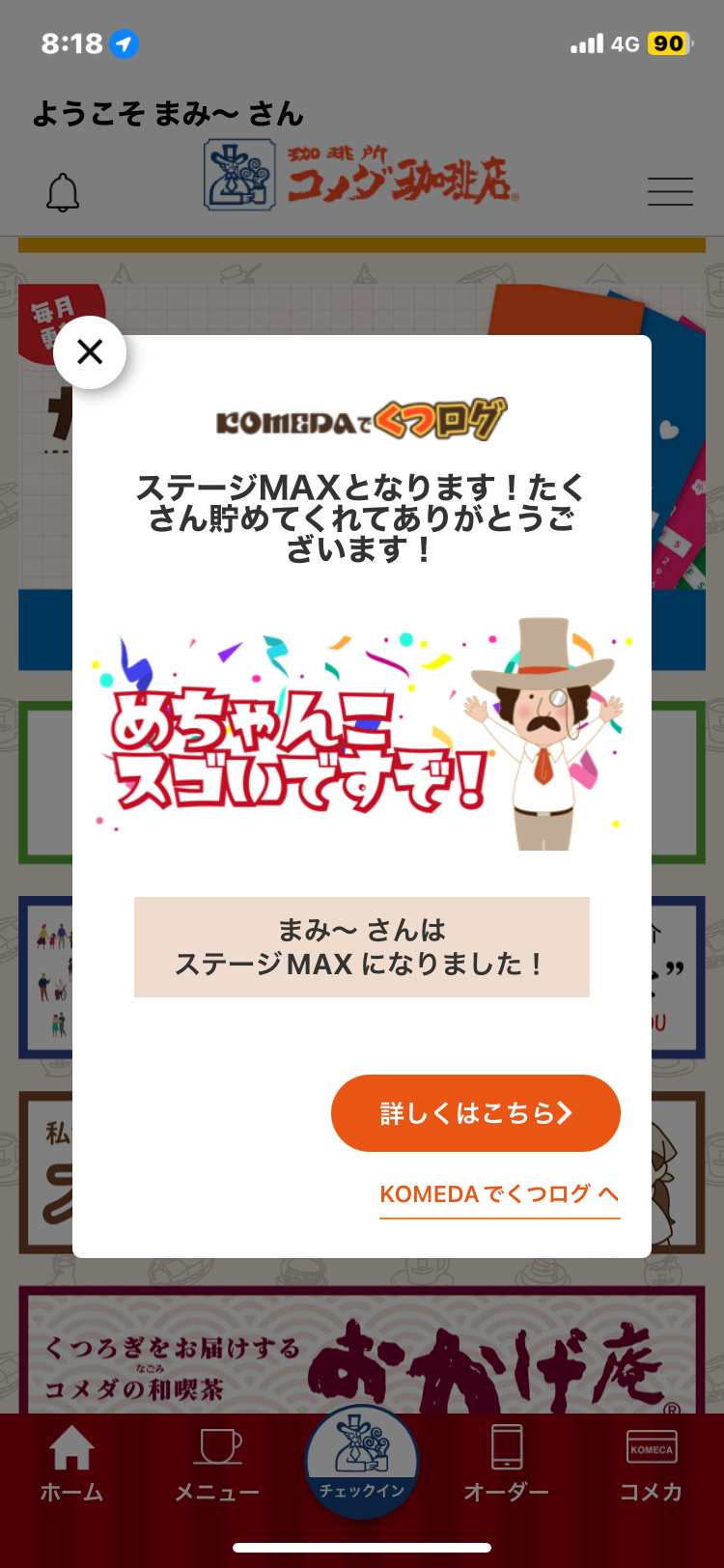Dismiss the Stage MAX popup with X
The width and height of the screenshot is (724, 1568).
(90, 352)
